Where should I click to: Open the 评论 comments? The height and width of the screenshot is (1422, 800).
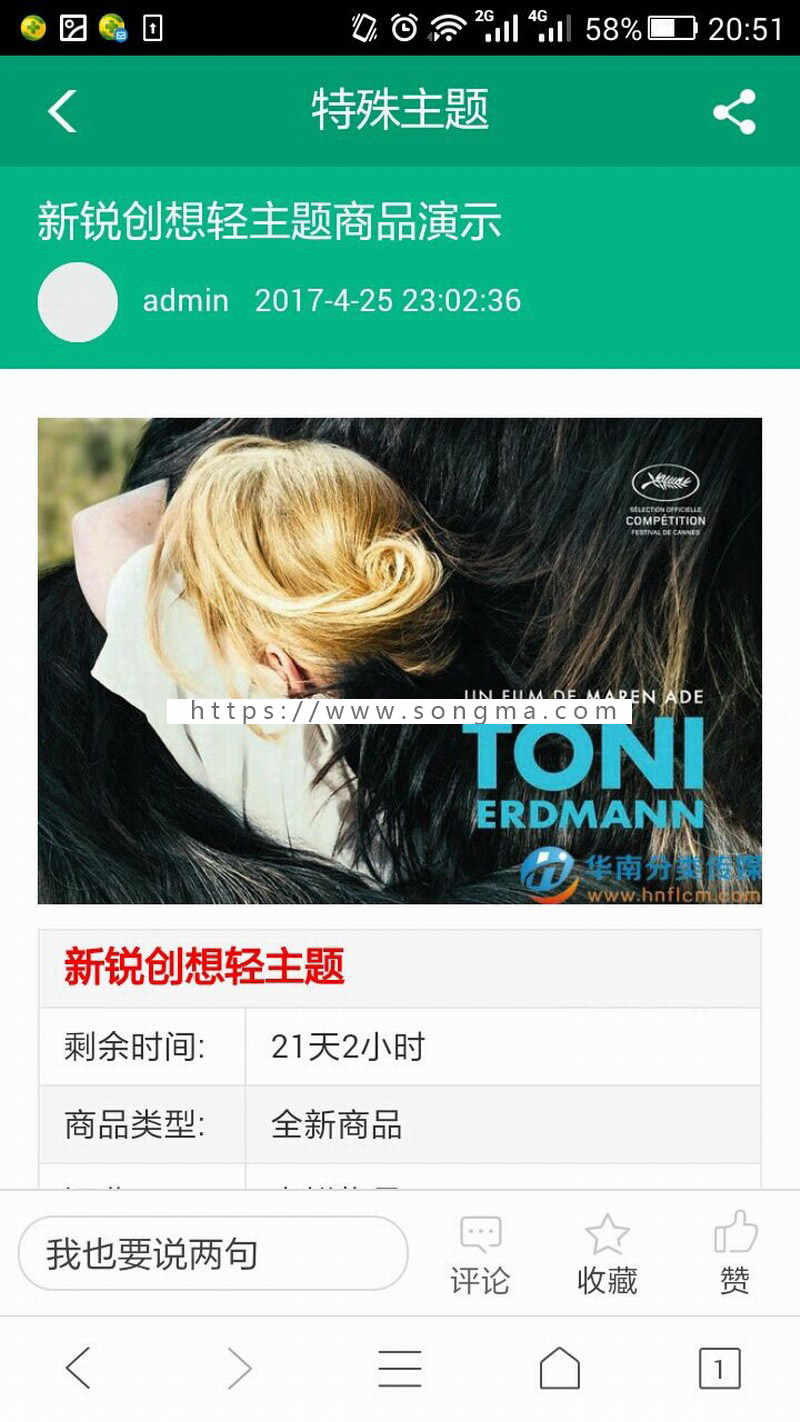(480, 1255)
